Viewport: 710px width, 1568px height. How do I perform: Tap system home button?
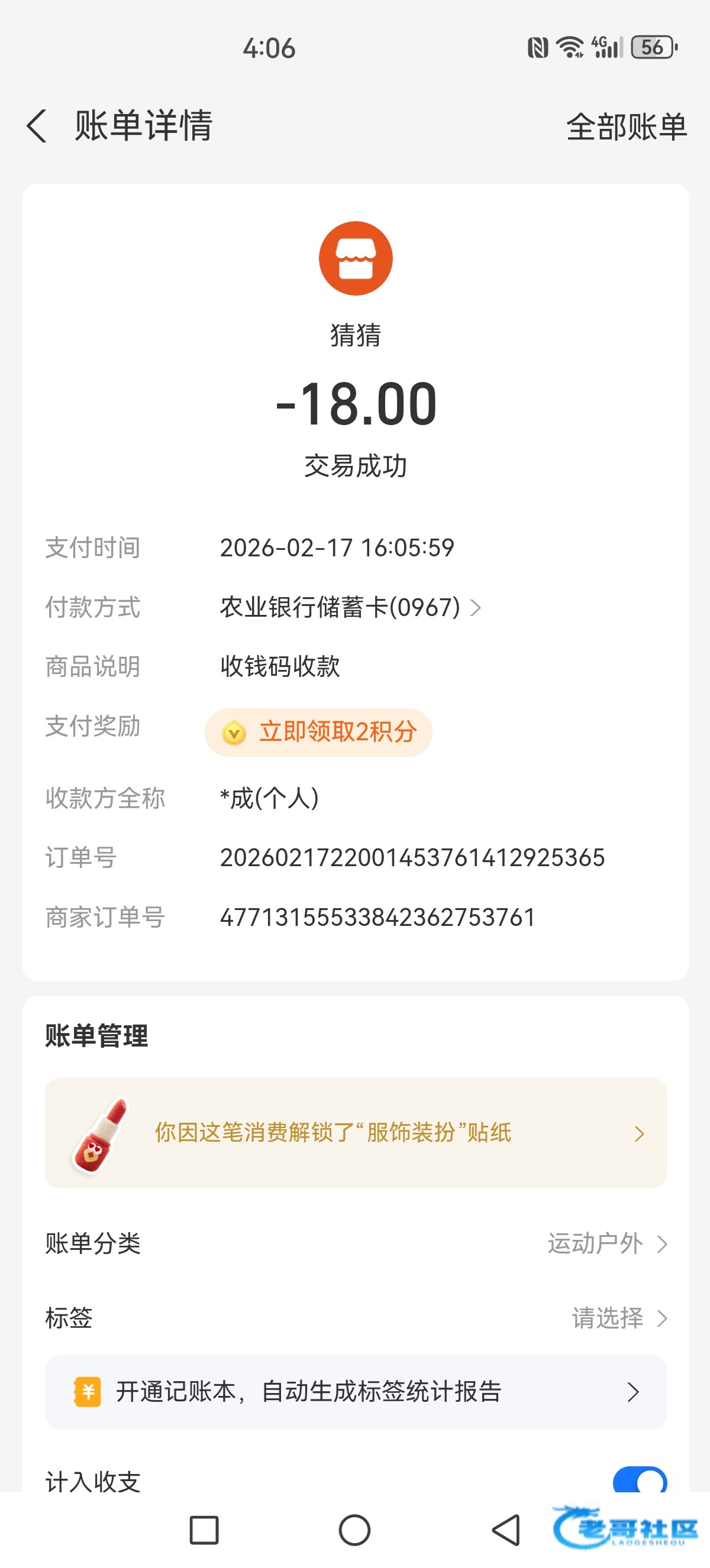click(354, 1530)
